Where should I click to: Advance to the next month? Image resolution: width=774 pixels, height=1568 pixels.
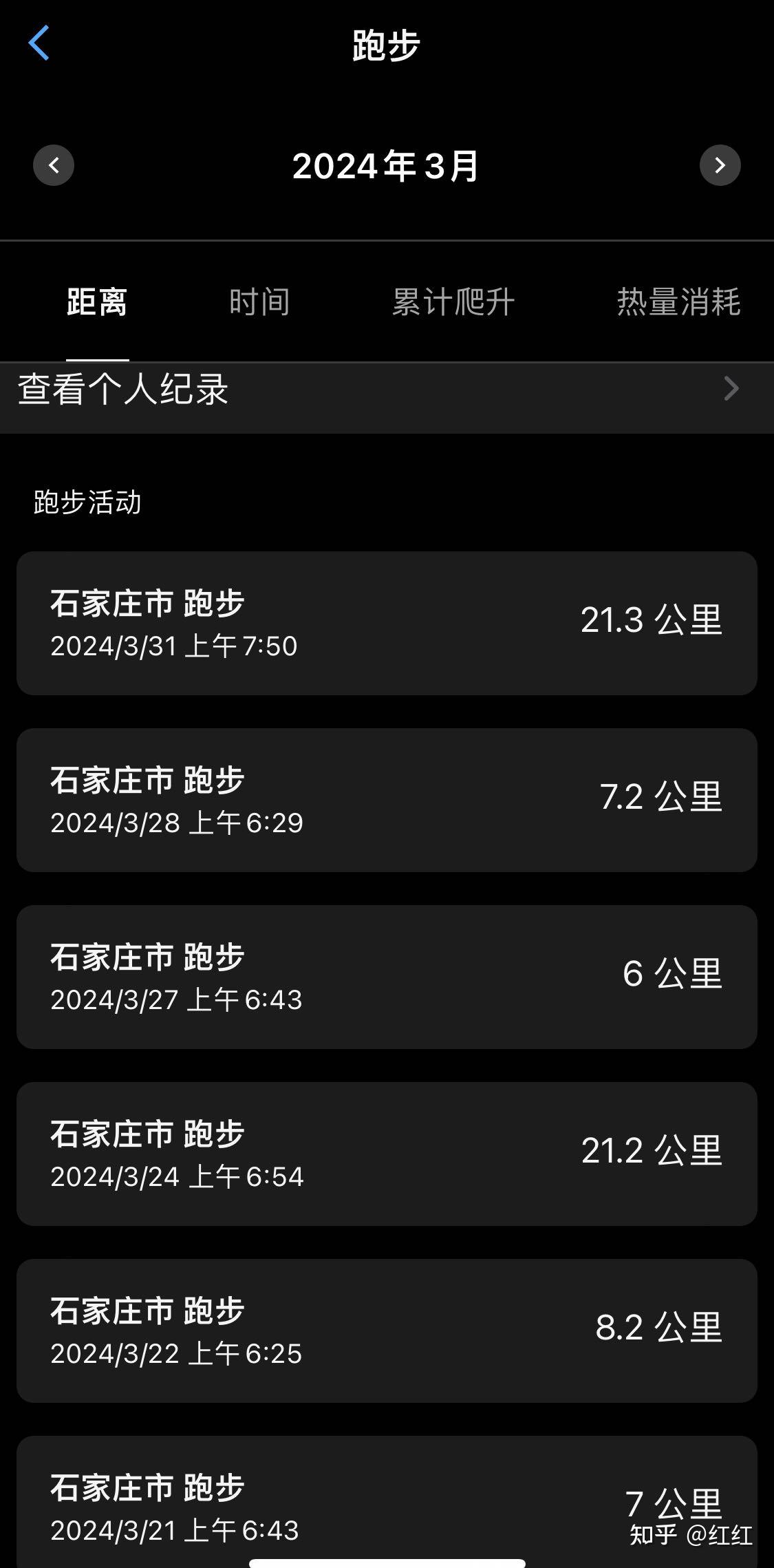720,165
